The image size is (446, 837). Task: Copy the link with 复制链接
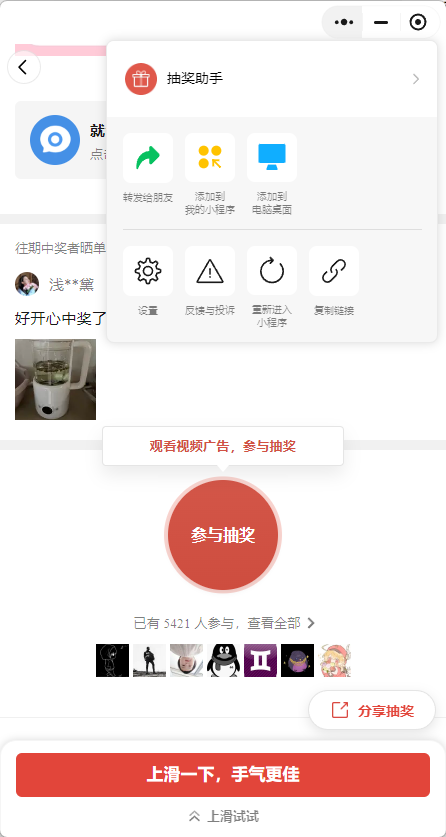click(x=333, y=281)
